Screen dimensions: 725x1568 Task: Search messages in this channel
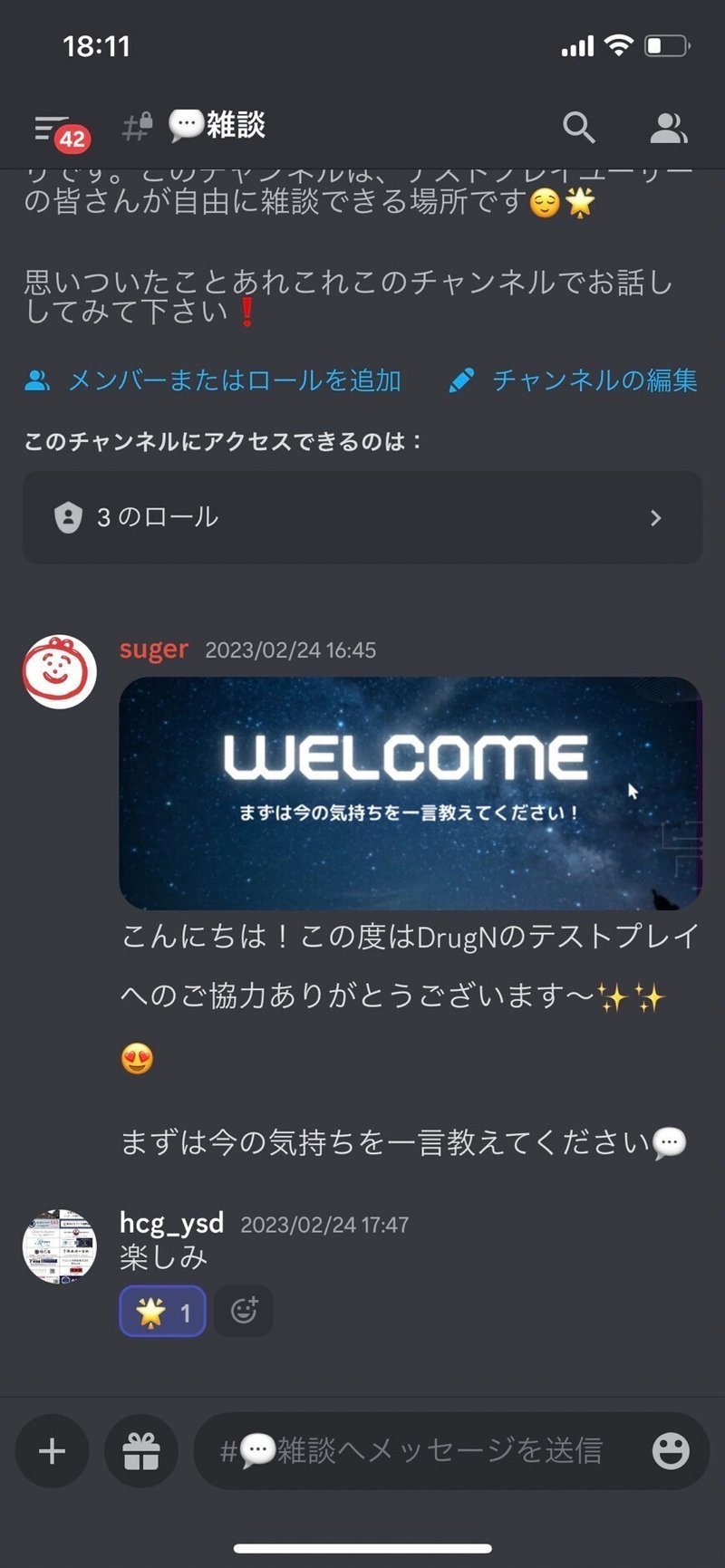(x=578, y=128)
